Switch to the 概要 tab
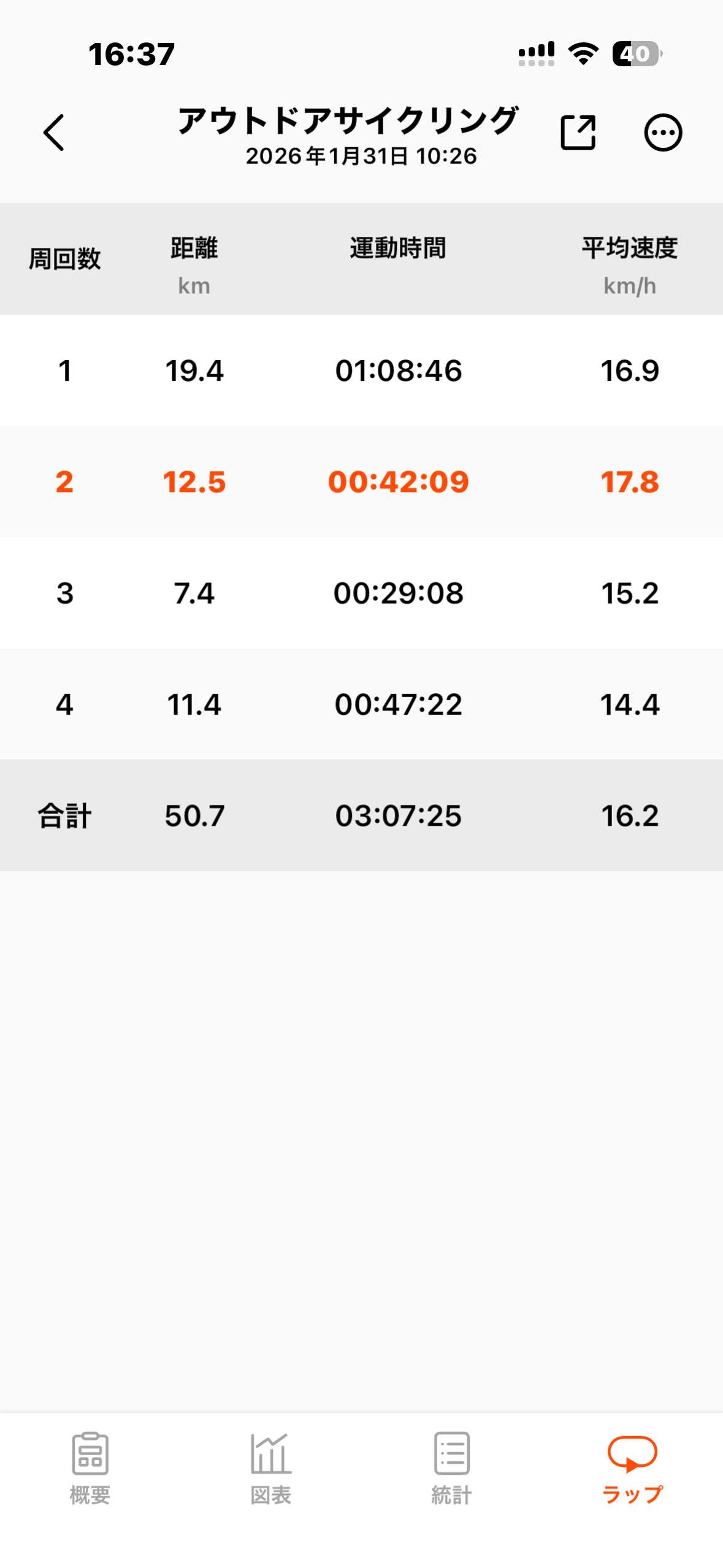 point(90,1467)
